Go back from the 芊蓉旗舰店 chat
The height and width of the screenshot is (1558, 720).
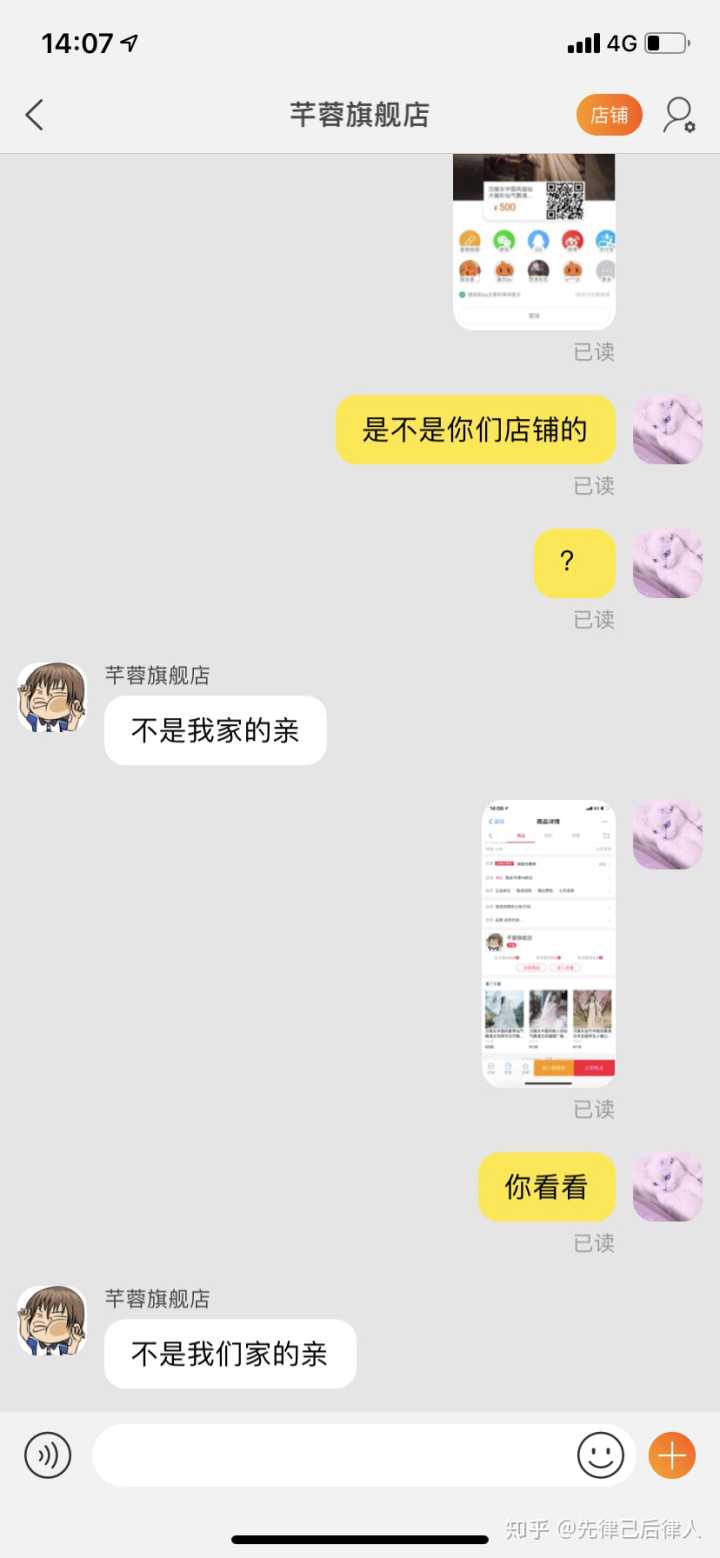point(35,115)
